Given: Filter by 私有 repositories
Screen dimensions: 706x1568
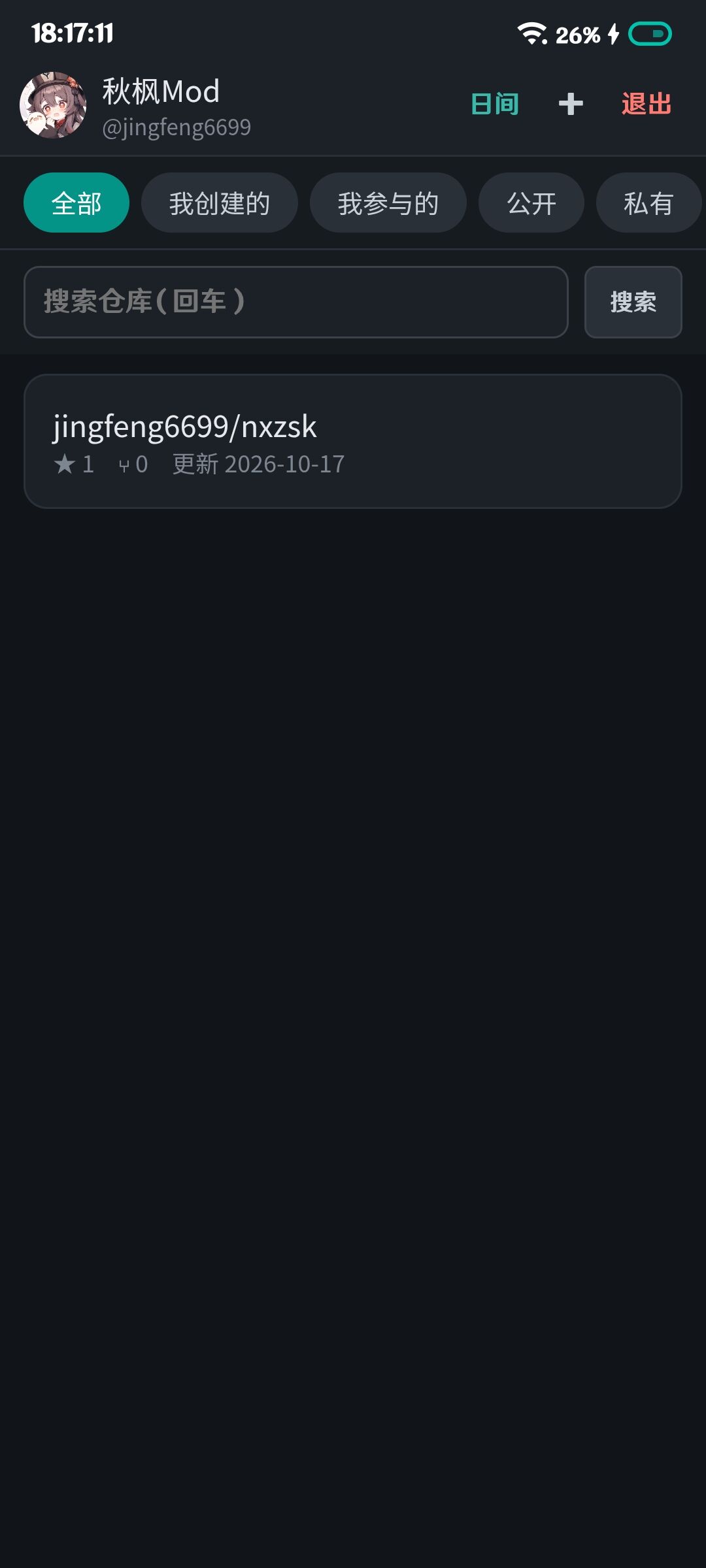Looking at the screenshot, I should pos(648,203).
